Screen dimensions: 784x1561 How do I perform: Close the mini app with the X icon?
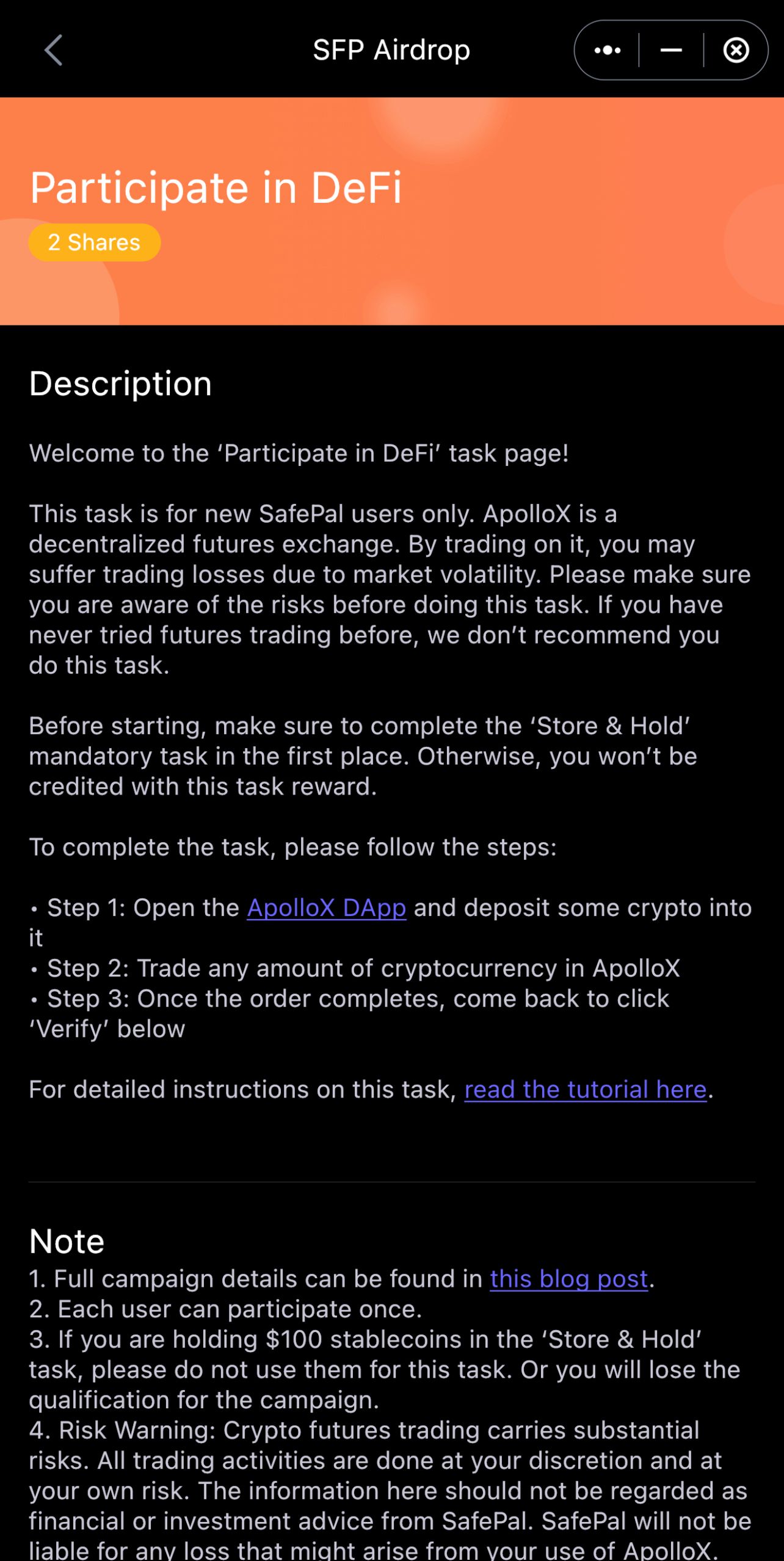pyautogui.click(x=736, y=50)
